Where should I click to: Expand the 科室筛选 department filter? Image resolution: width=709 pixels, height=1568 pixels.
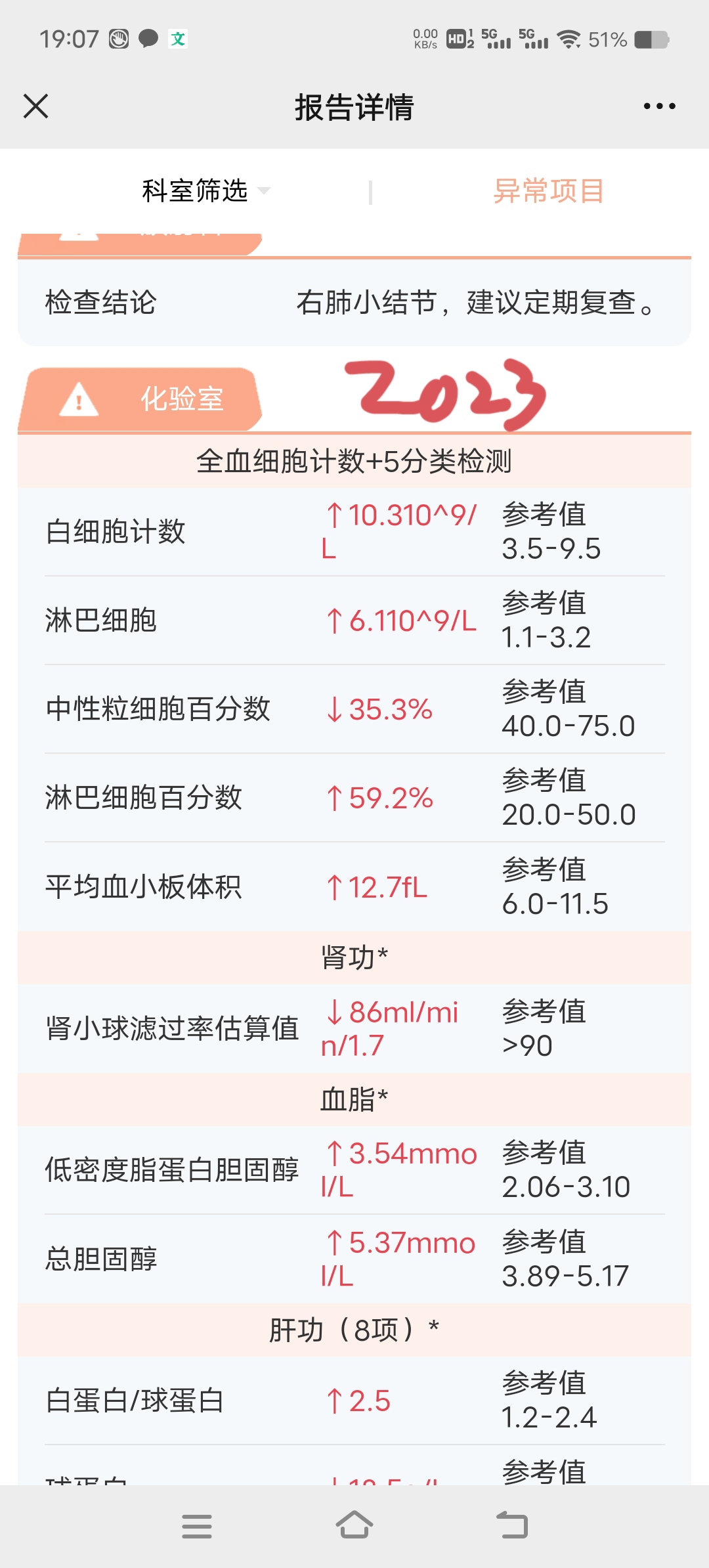point(205,191)
